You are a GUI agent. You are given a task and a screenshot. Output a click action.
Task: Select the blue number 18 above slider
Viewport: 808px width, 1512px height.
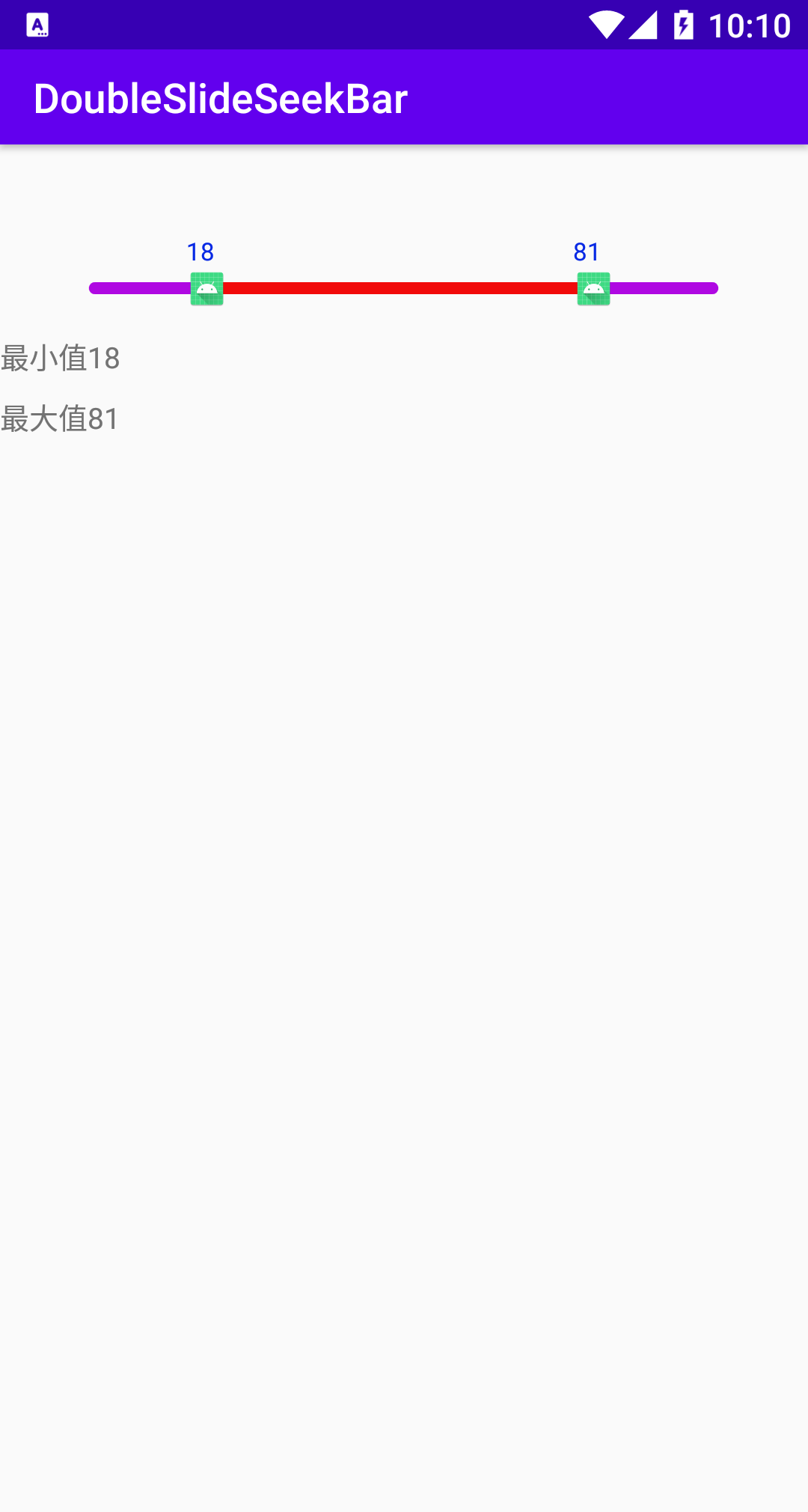click(199, 252)
